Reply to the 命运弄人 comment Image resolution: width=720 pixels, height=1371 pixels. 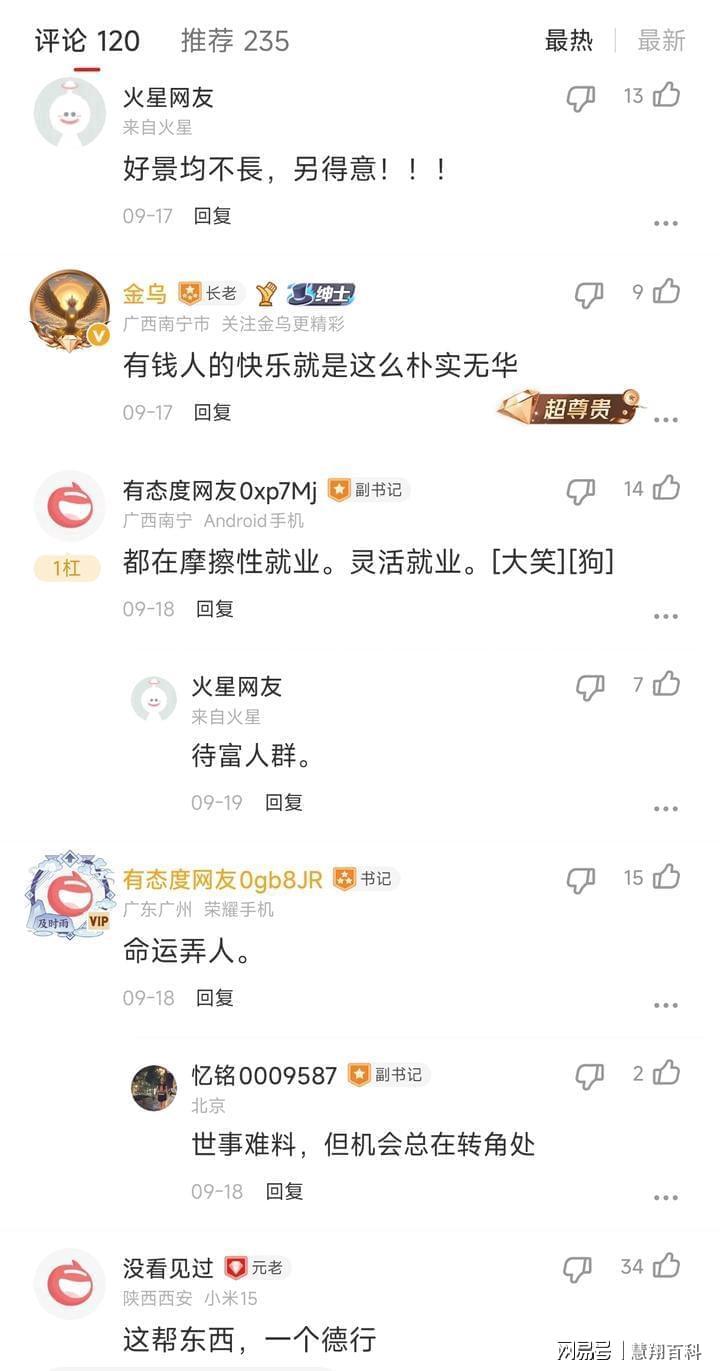point(214,997)
